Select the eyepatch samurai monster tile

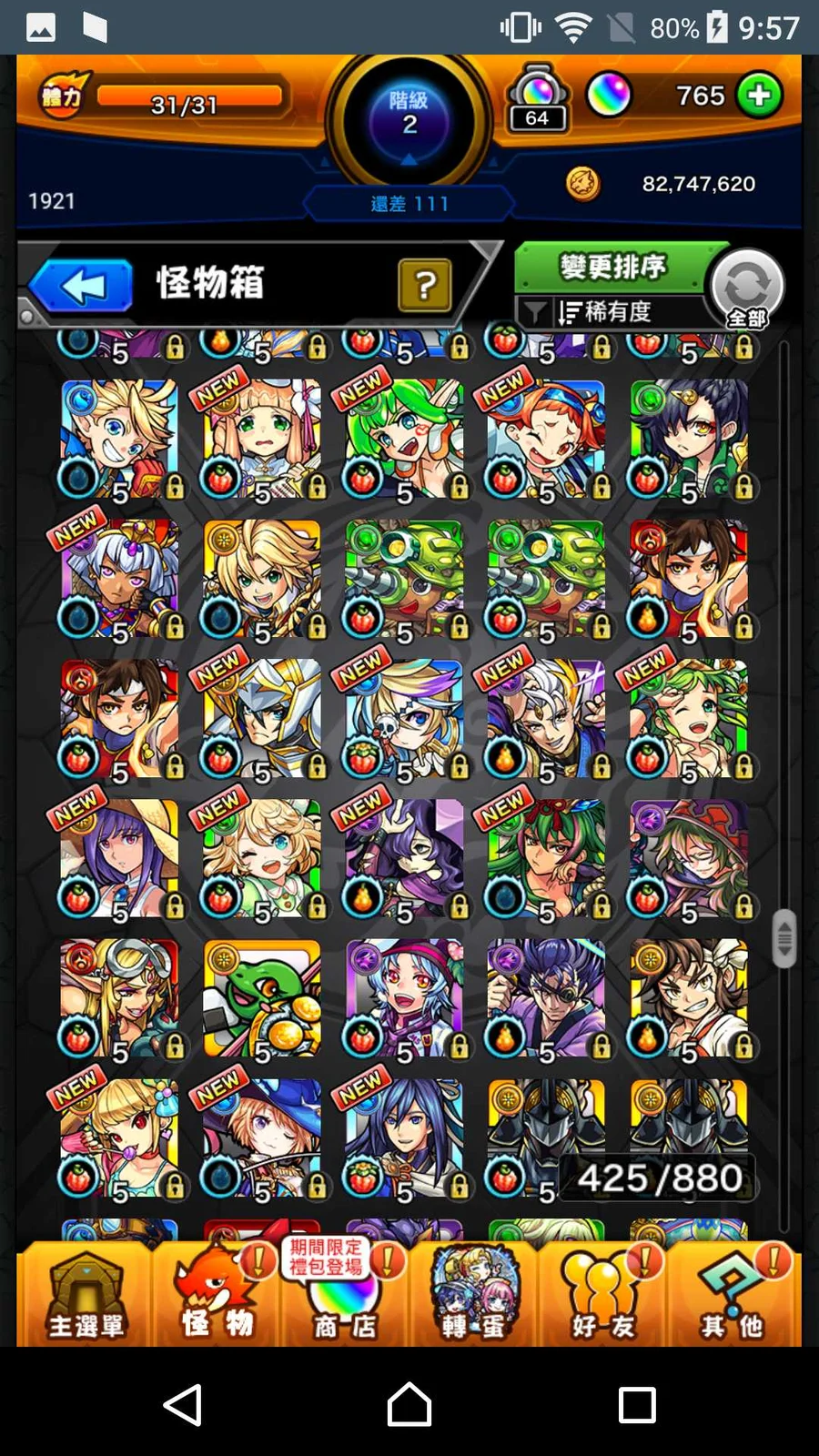coord(546,998)
